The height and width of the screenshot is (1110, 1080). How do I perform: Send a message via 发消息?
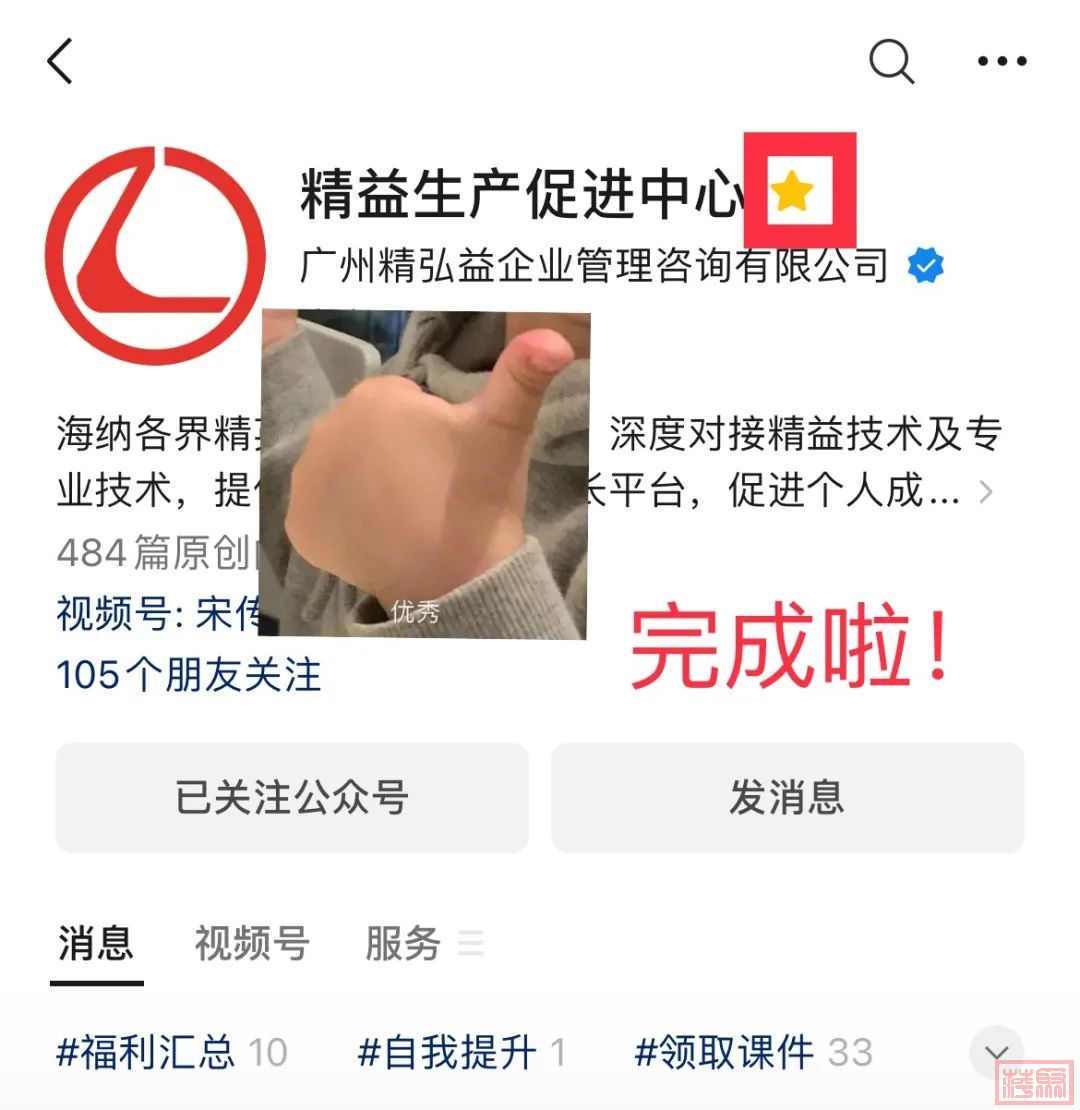click(787, 798)
